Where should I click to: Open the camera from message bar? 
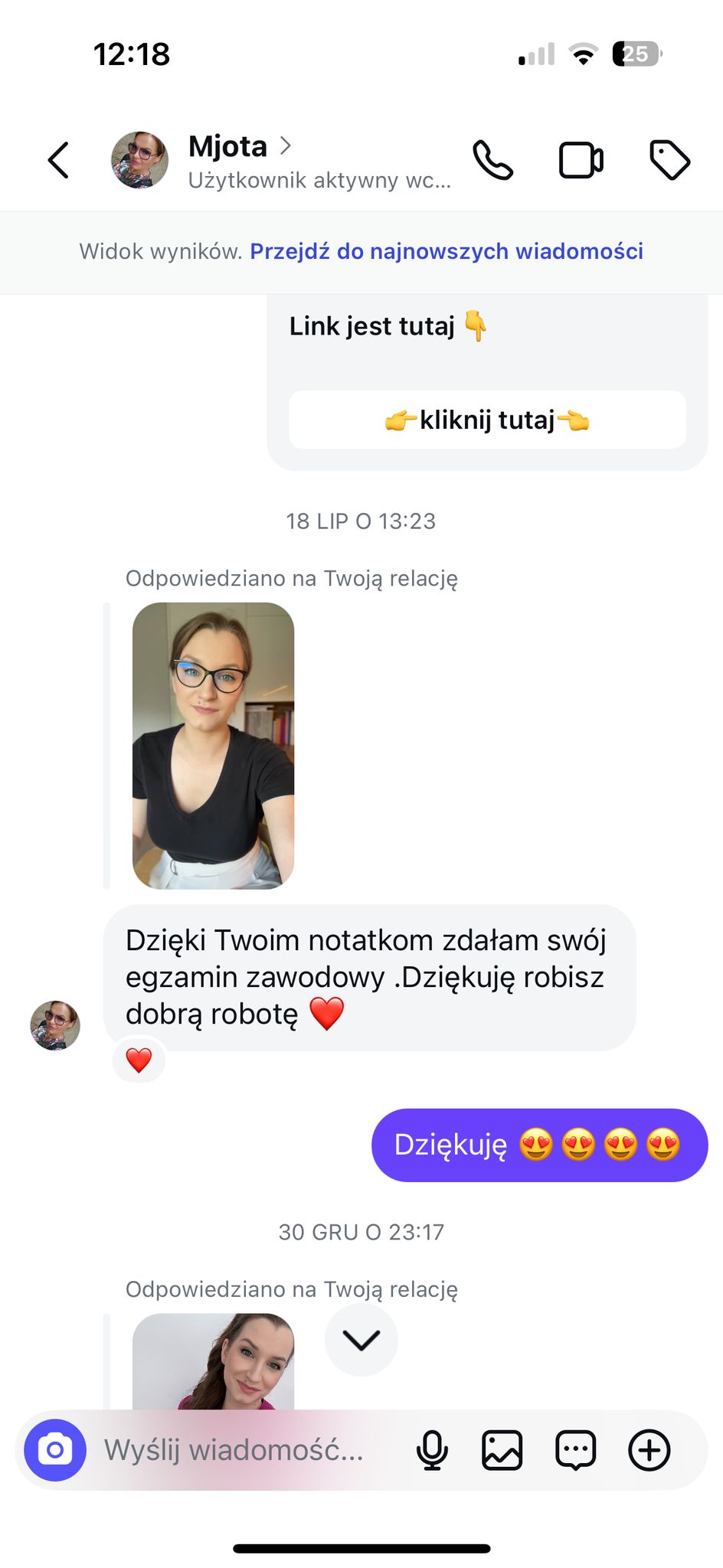pos(55,1450)
